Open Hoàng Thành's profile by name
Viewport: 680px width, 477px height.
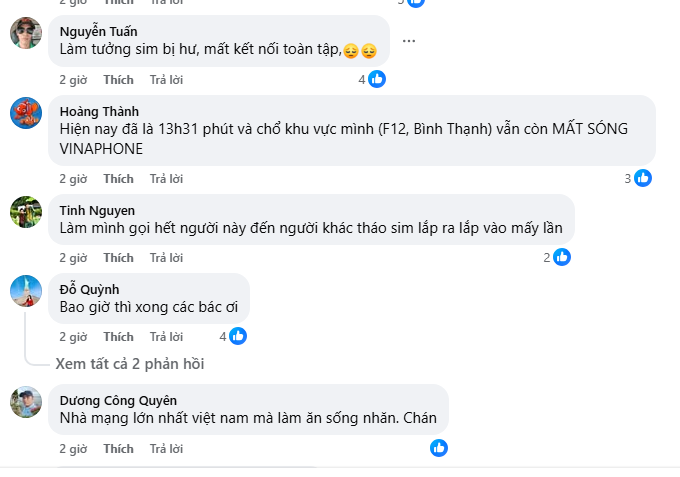[99, 111]
